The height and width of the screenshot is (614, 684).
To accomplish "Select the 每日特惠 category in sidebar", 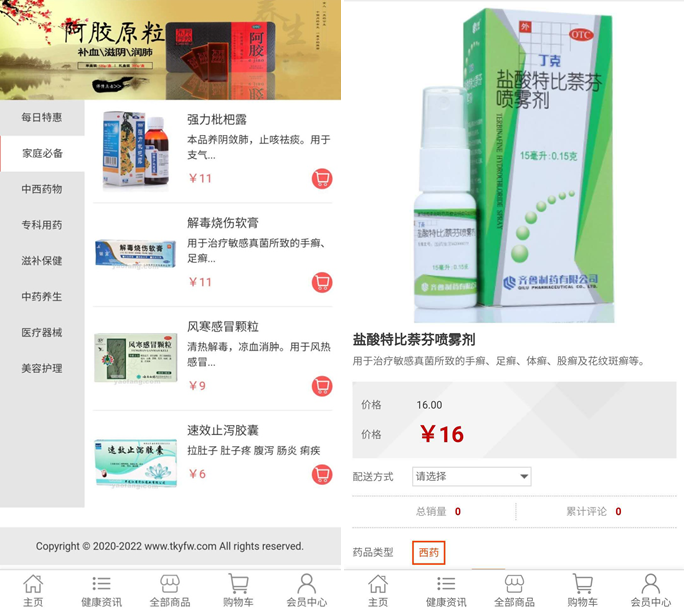I will click(42, 117).
